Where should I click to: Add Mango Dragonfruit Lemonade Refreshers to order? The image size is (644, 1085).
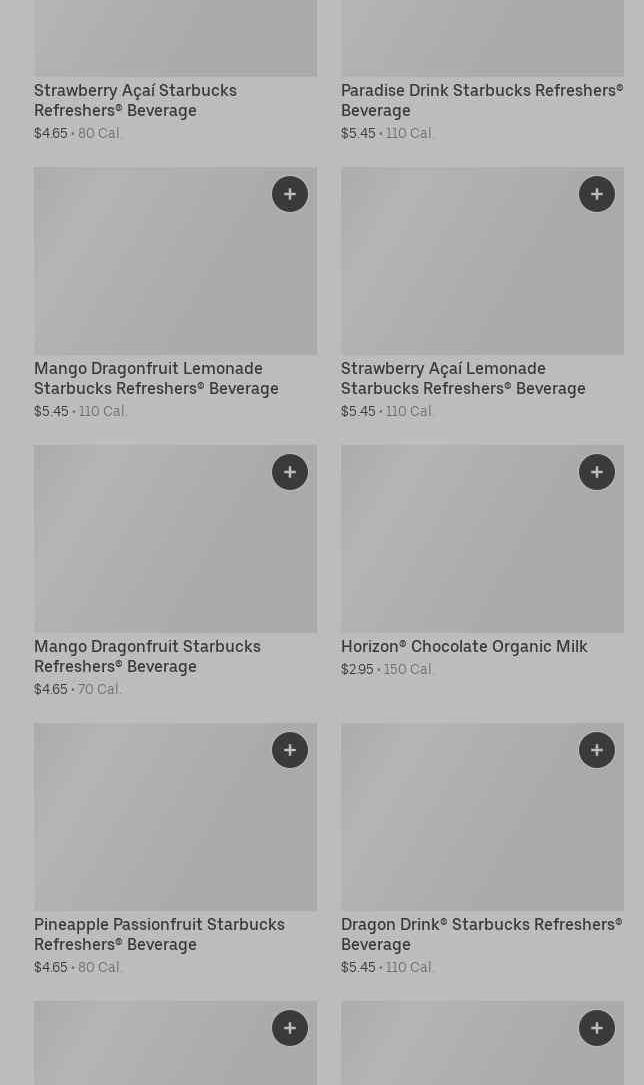(x=290, y=194)
